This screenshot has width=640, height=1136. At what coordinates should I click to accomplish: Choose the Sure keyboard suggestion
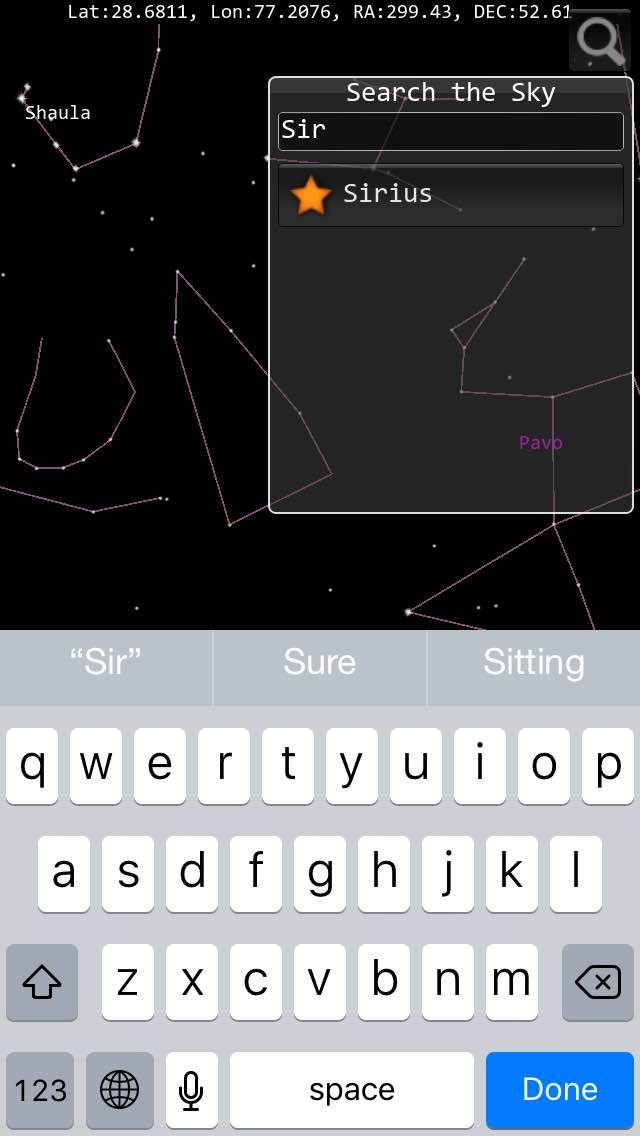[319, 662]
